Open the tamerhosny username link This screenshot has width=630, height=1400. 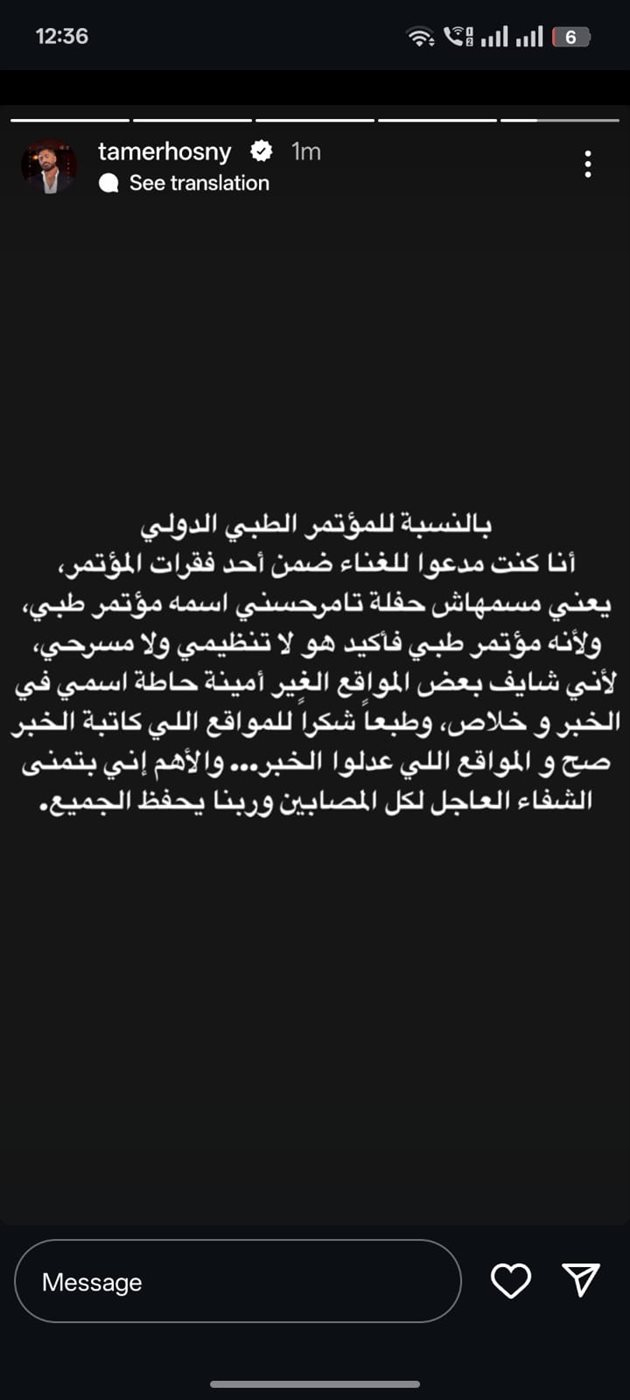[165, 151]
